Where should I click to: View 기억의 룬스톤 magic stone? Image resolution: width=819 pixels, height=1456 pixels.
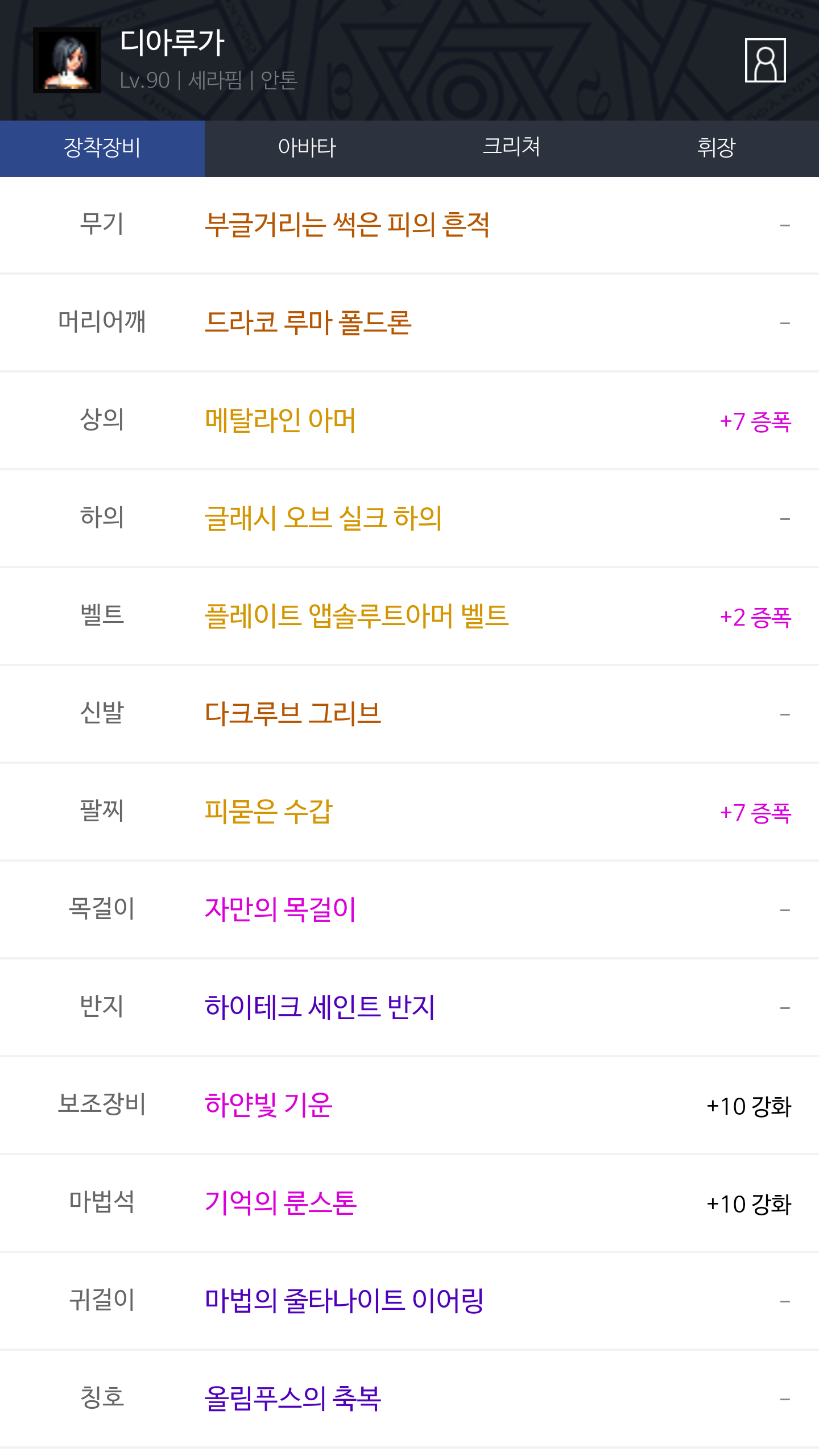pos(280,1203)
